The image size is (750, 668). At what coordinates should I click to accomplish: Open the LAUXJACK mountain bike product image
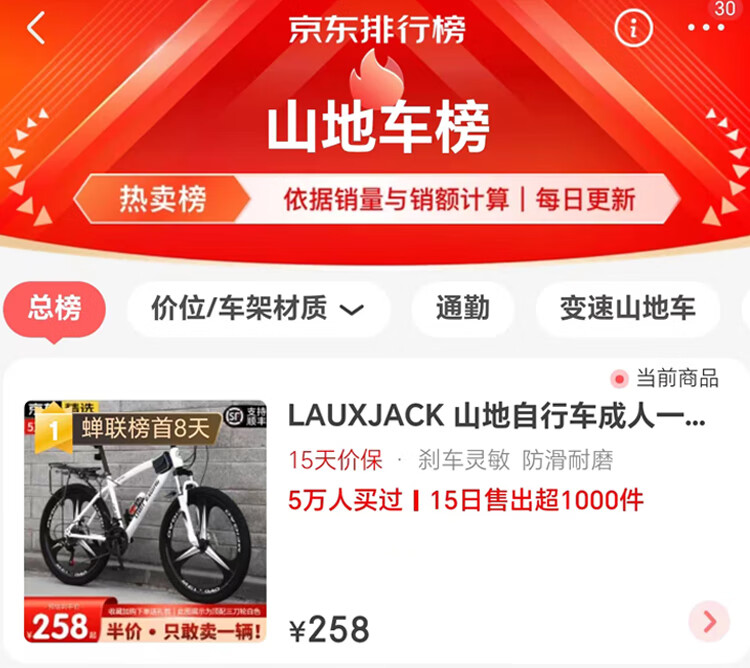(145, 522)
